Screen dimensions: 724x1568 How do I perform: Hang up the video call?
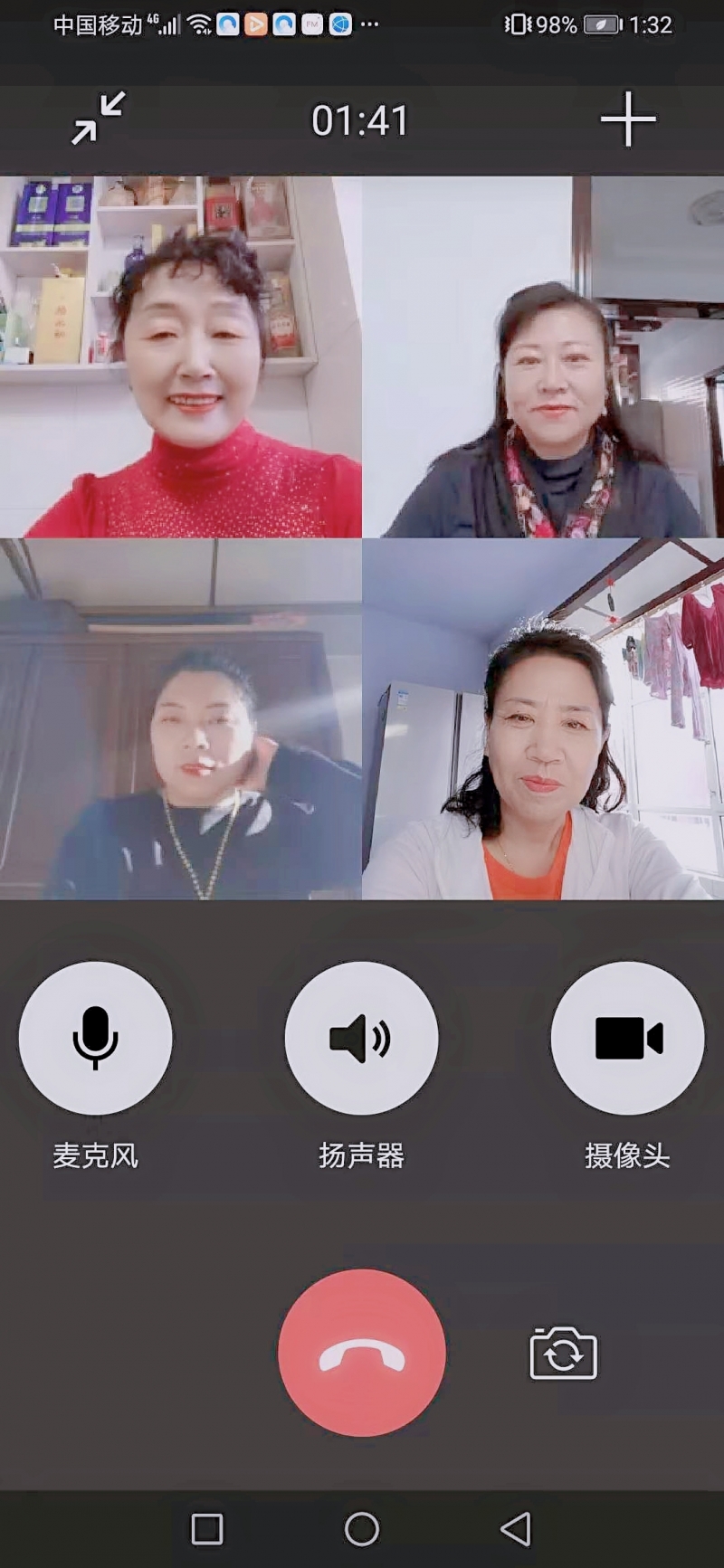coord(361,1352)
